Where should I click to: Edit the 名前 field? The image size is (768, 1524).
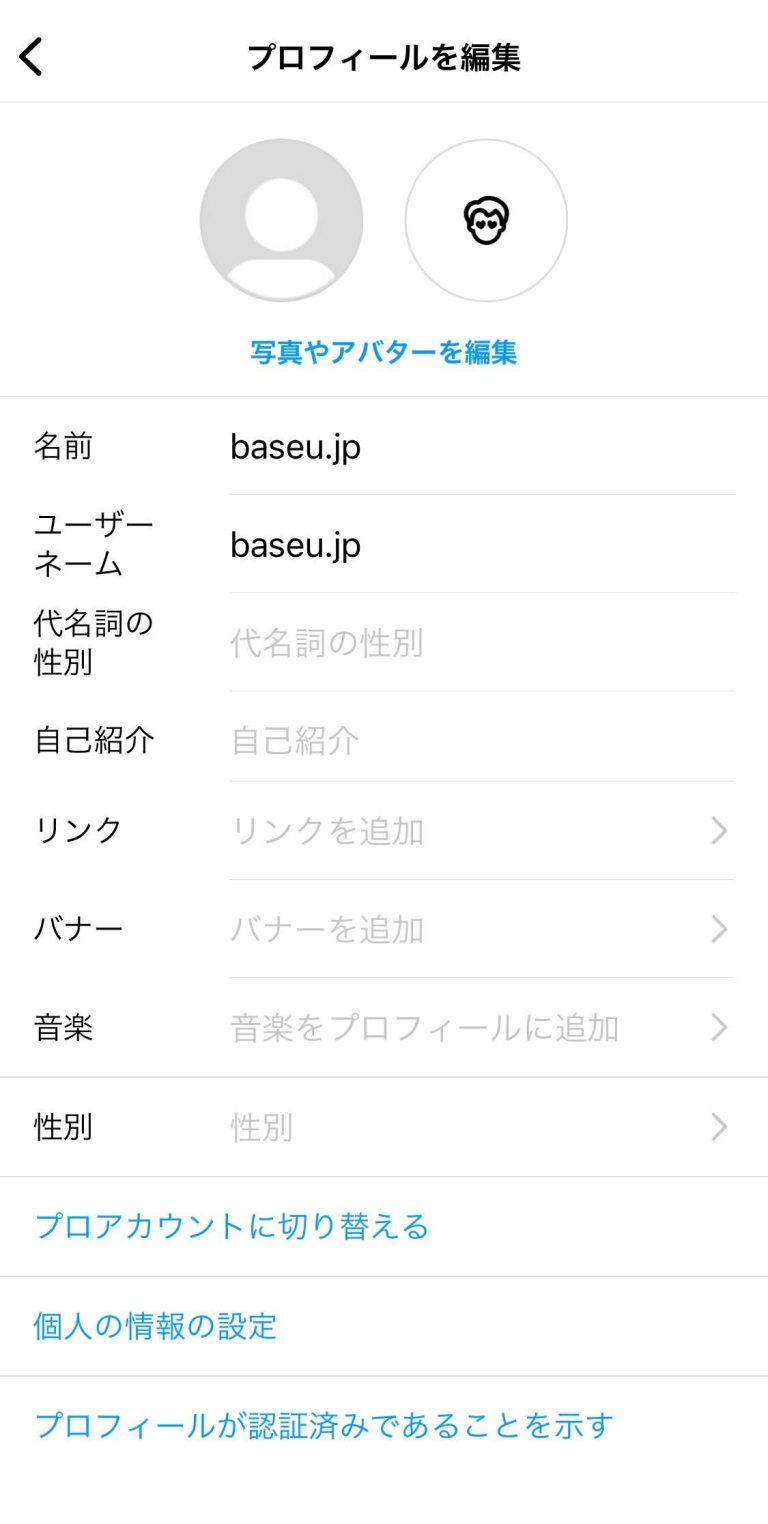pyautogui.click(x=480, y=446)
